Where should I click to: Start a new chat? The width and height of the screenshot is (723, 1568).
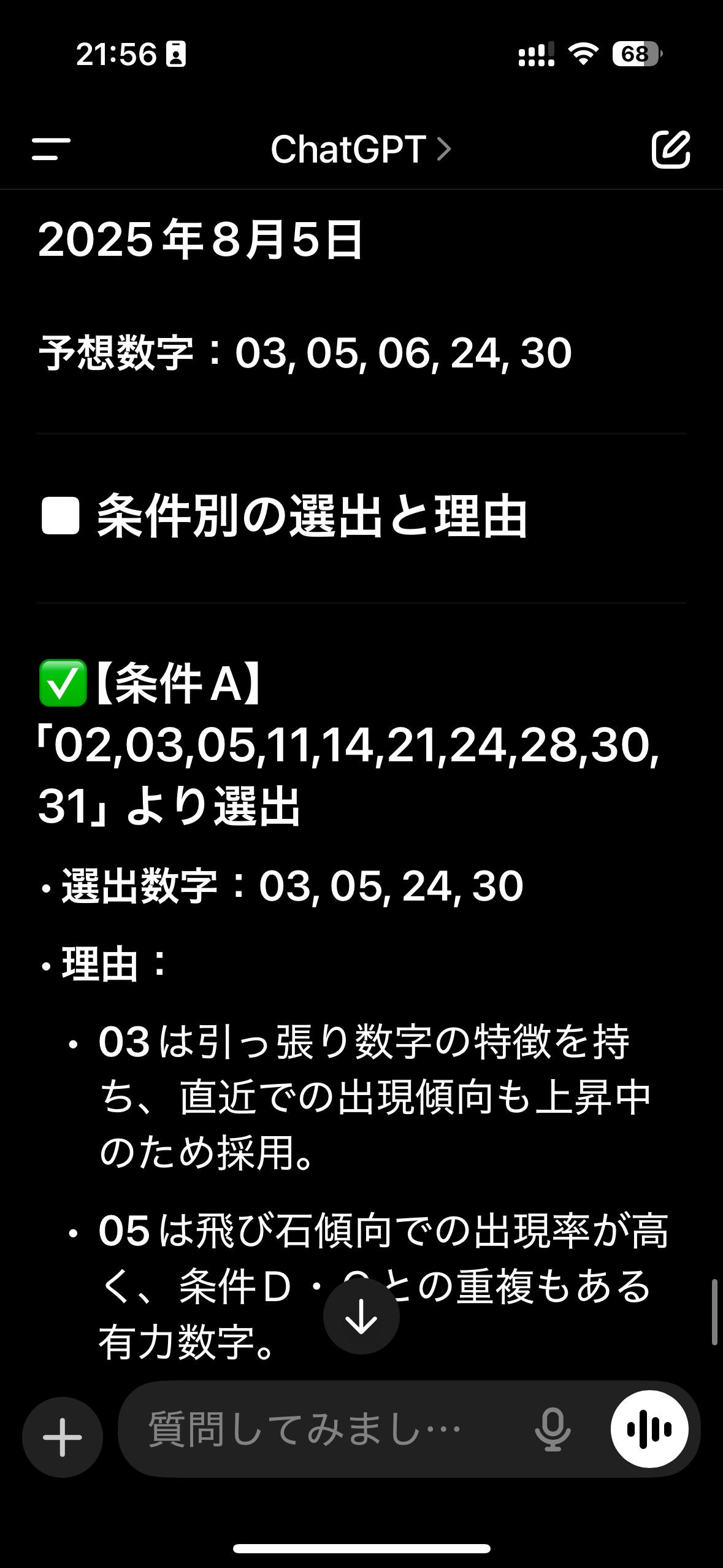point(671,149)
